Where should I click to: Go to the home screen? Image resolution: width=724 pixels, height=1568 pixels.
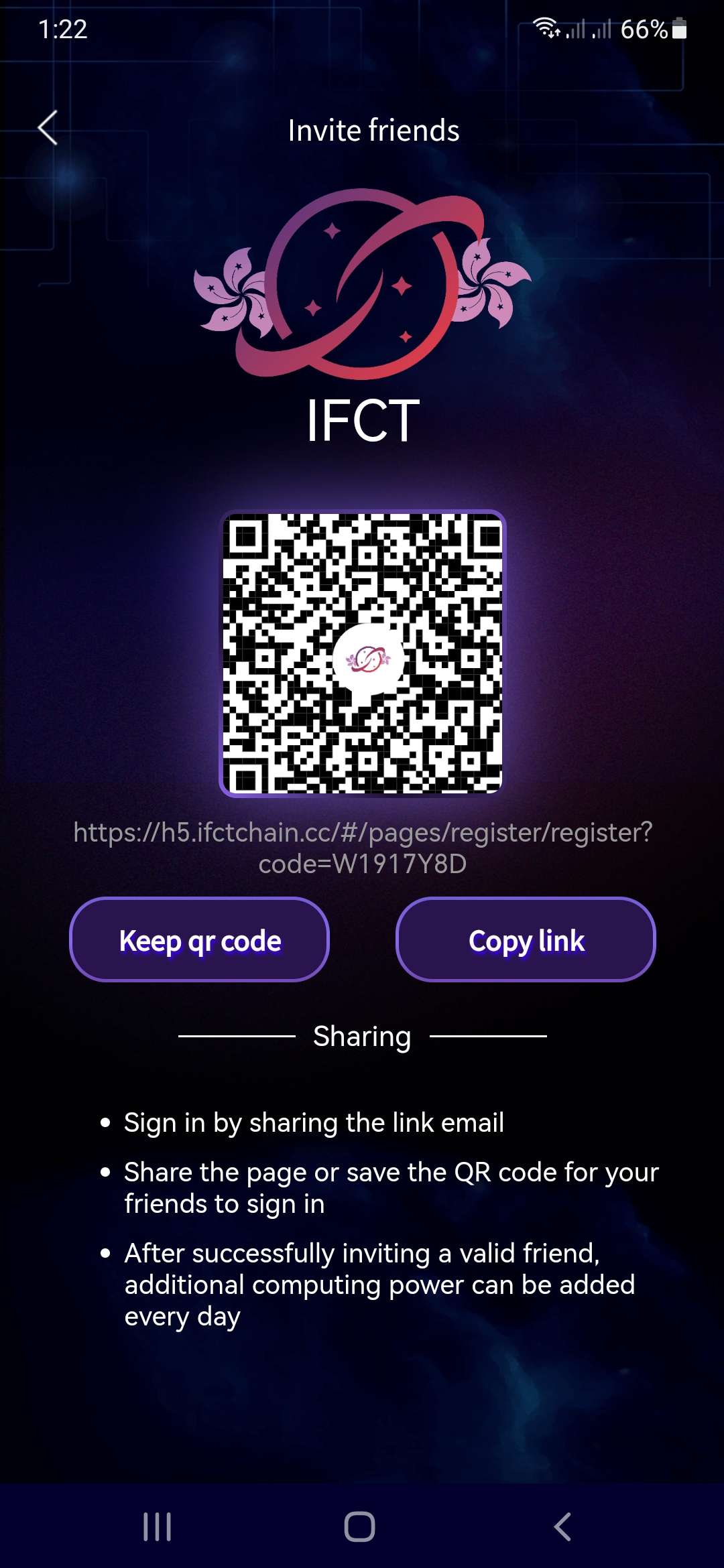(x=360, y=1526)
